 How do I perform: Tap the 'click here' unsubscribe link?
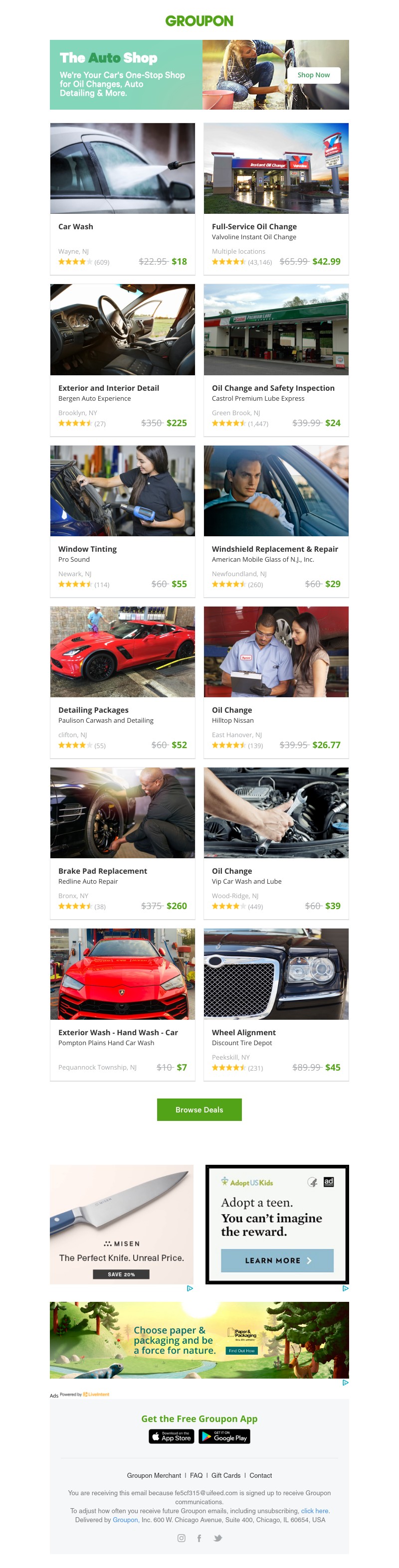[x=314, y=1511]
